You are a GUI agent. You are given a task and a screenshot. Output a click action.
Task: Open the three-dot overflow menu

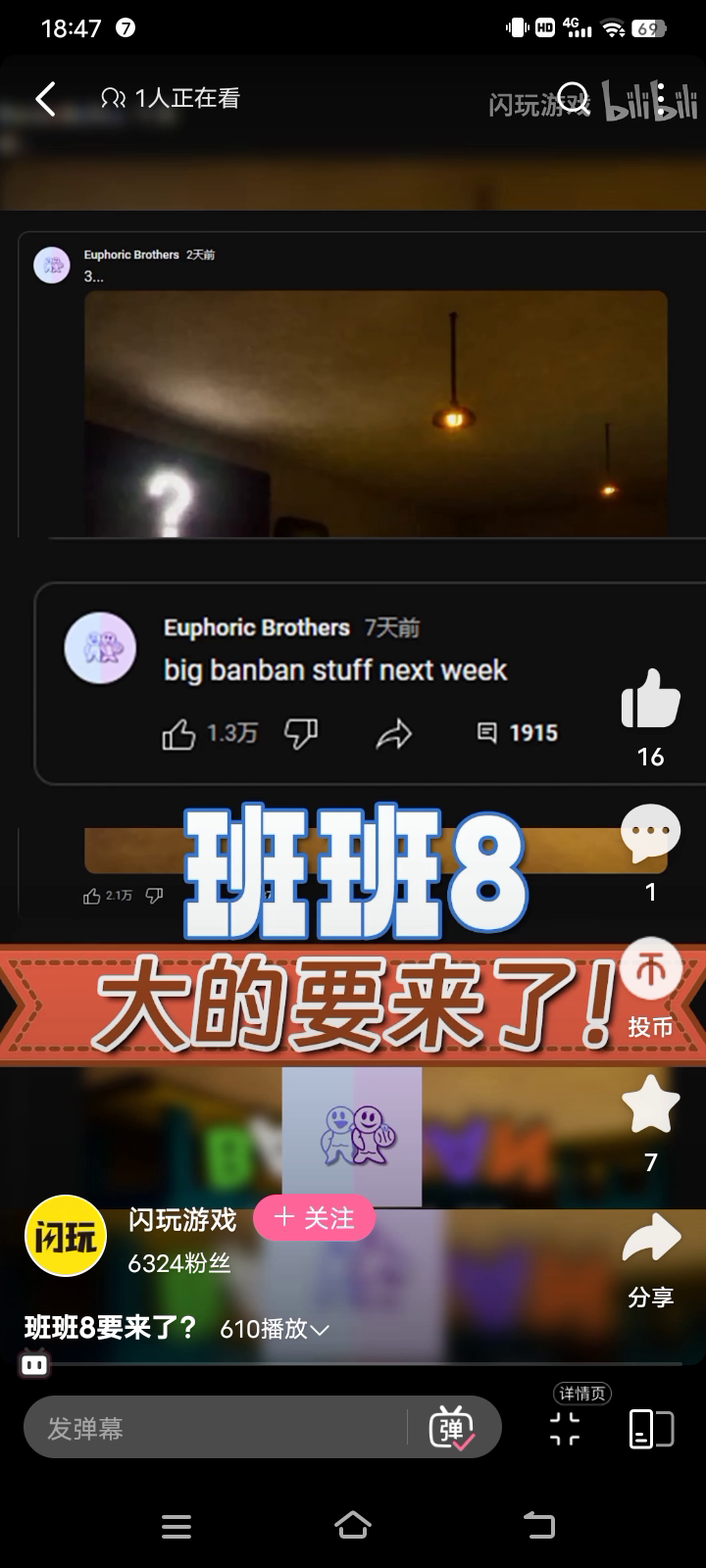(x=660, y=100)
